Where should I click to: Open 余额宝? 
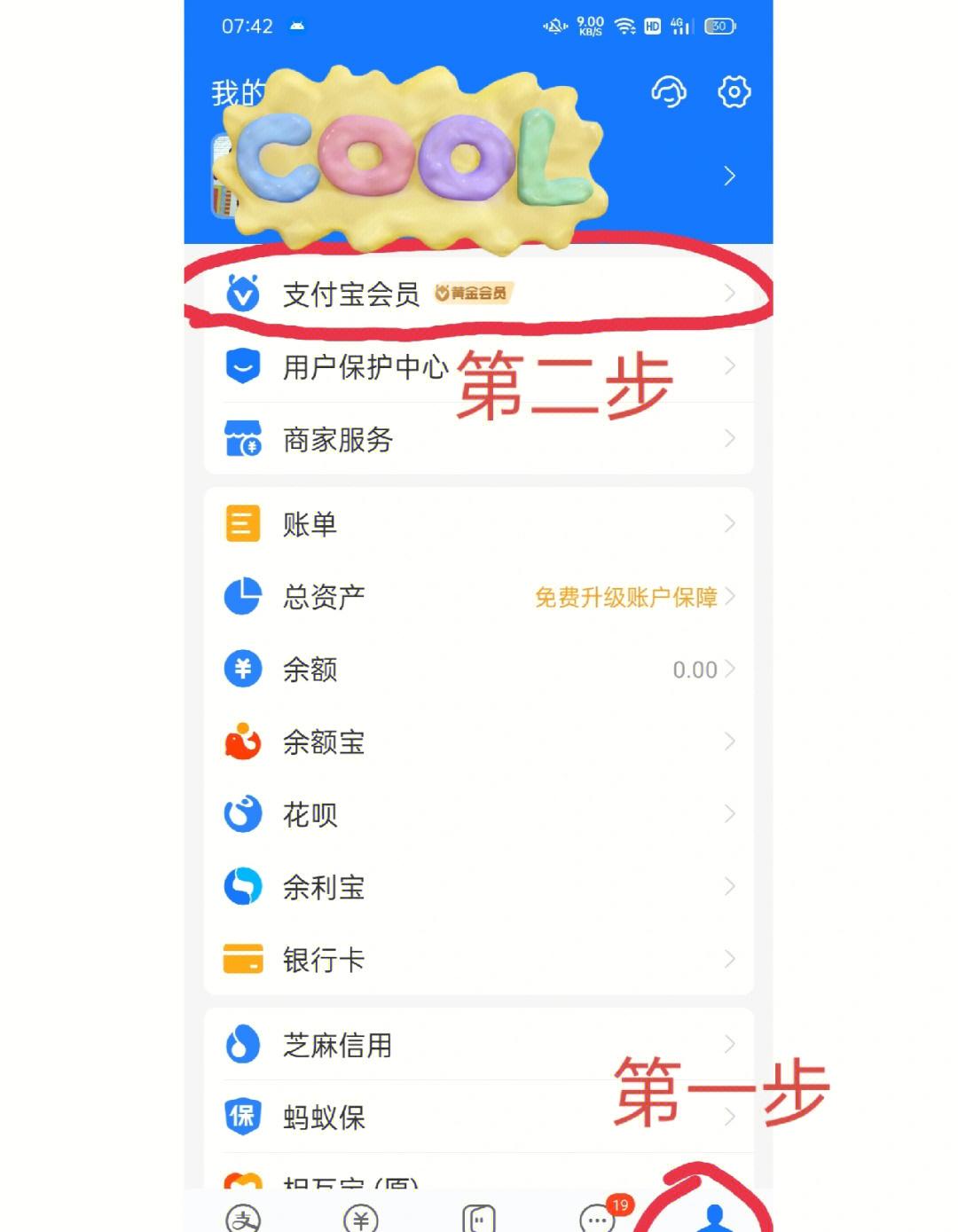[477, 742]
